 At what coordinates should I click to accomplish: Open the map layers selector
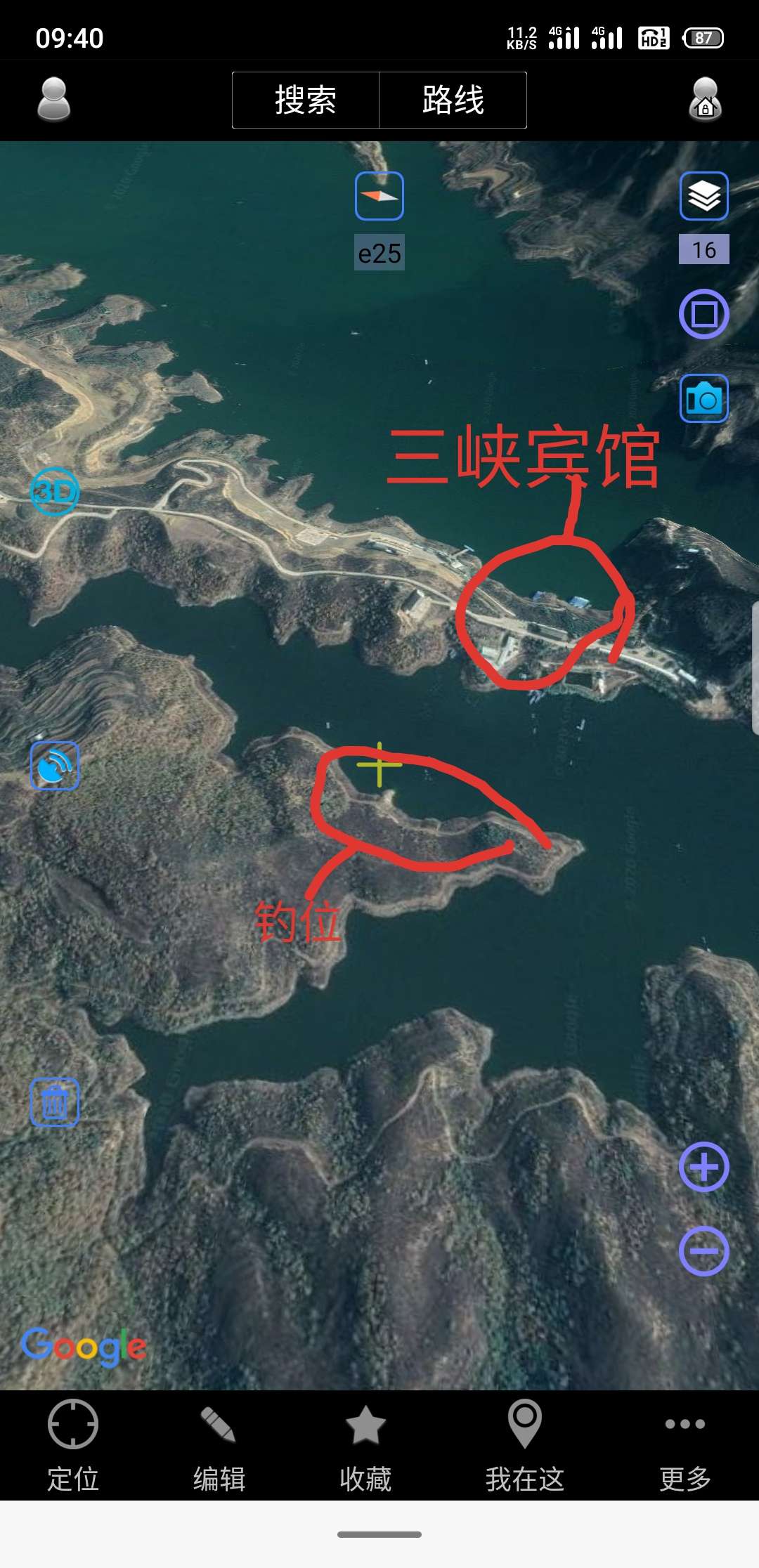[703, 196]
